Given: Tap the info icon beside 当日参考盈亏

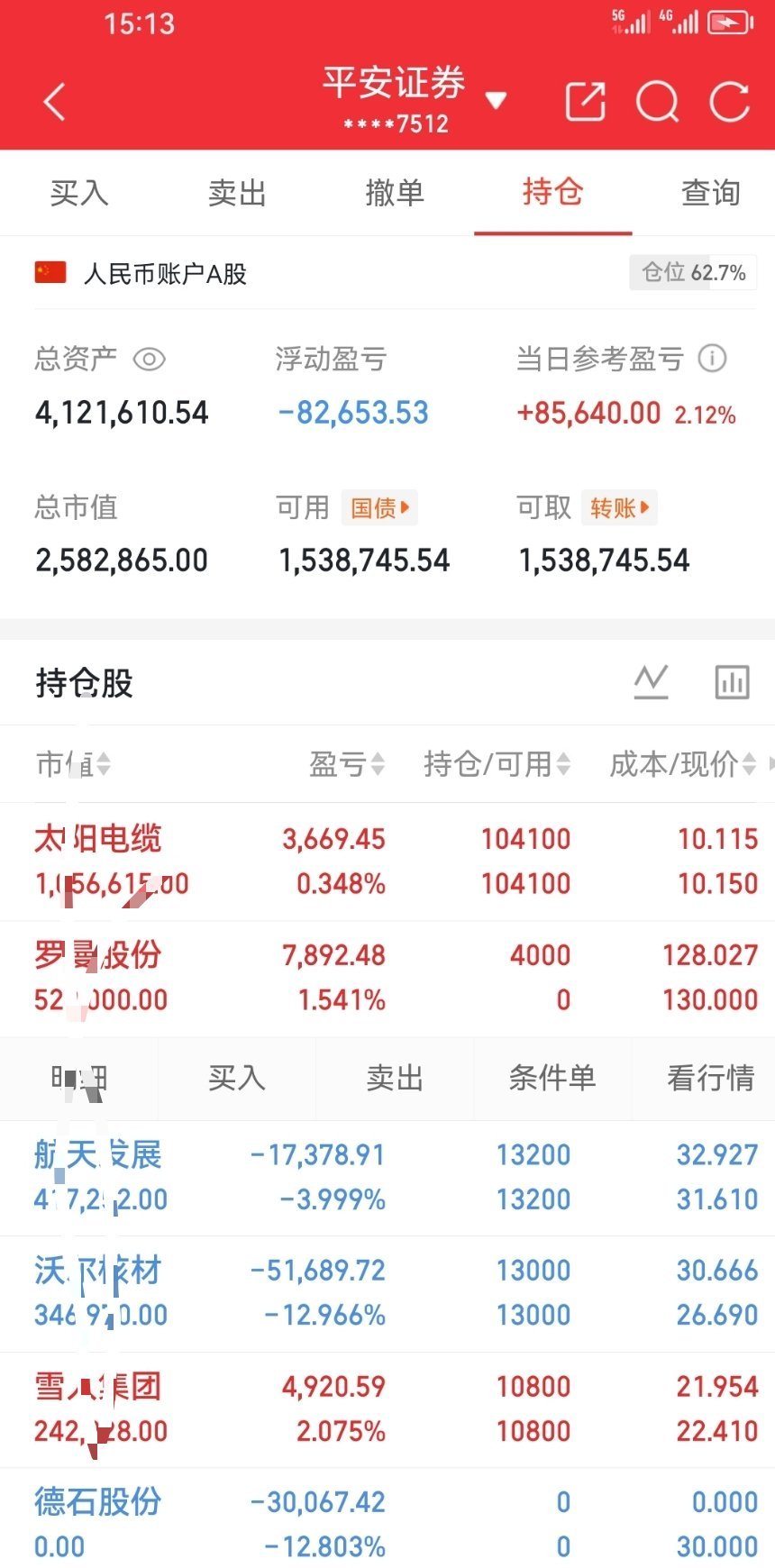Looking at the screenshot, I should pos(712,359).
